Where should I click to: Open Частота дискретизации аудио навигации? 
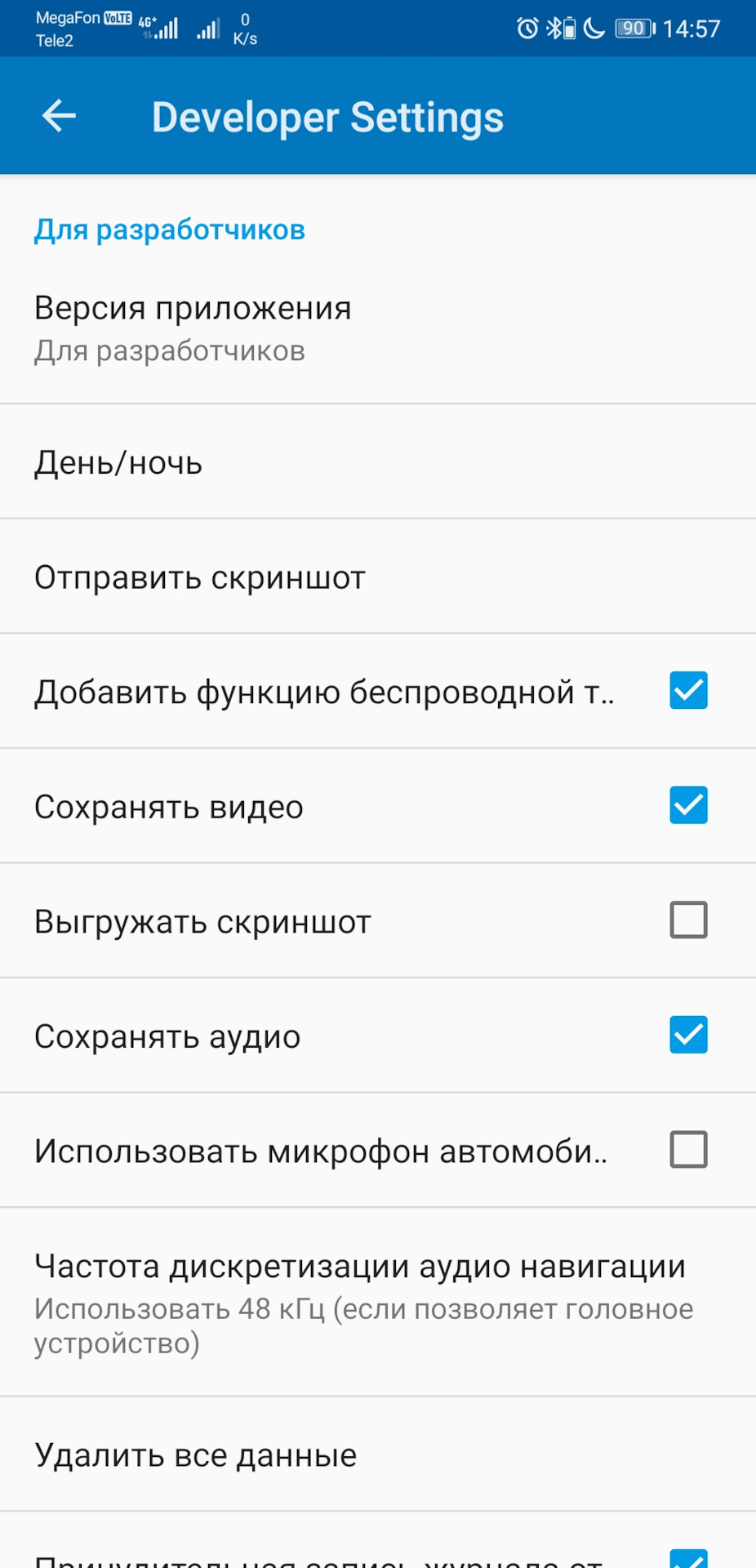click(x=359, y=1302)
